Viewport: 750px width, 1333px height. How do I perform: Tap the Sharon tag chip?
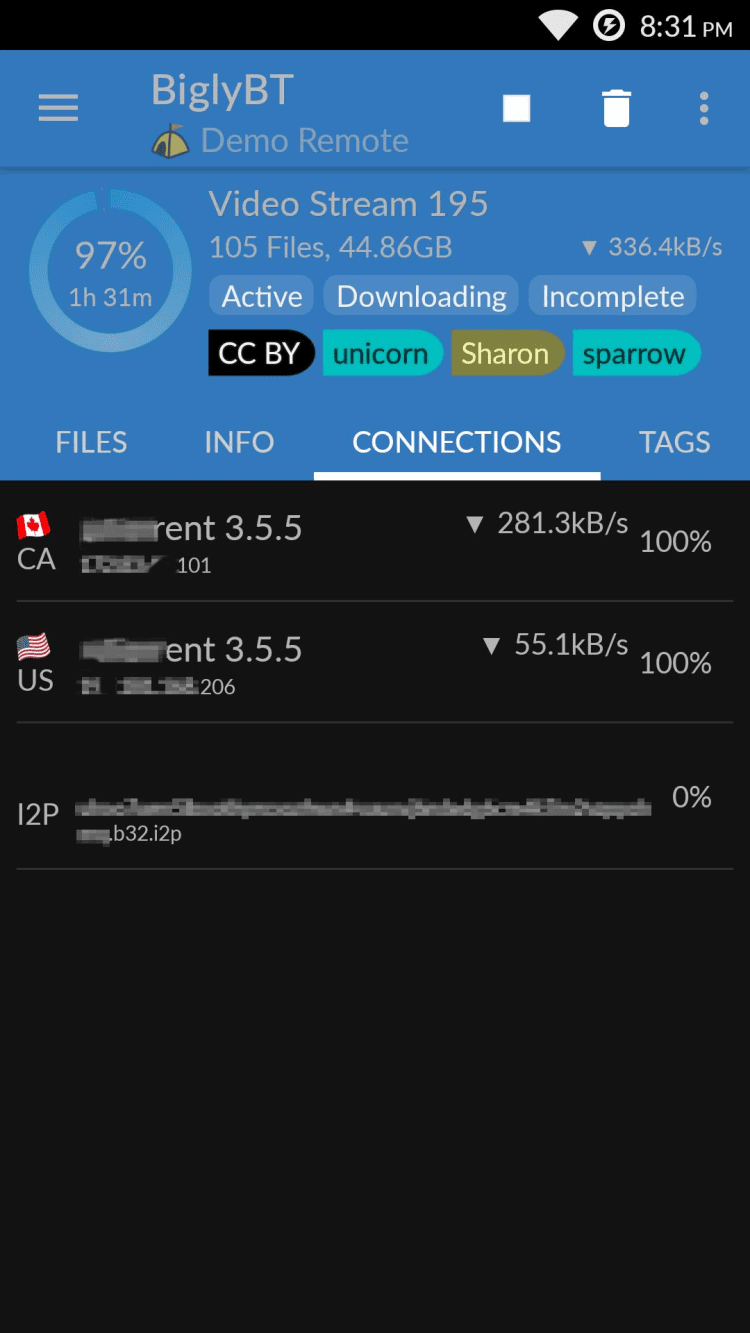tap(506, 354)
